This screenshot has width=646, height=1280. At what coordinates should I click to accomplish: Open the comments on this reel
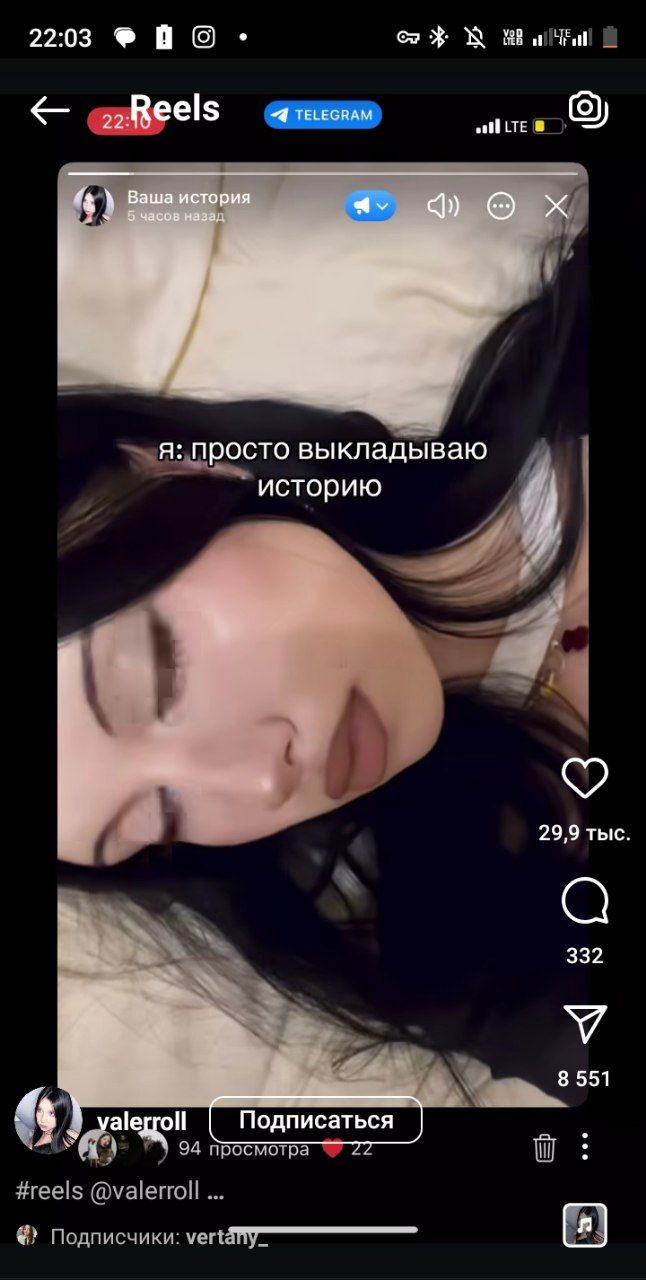(585, 902)
